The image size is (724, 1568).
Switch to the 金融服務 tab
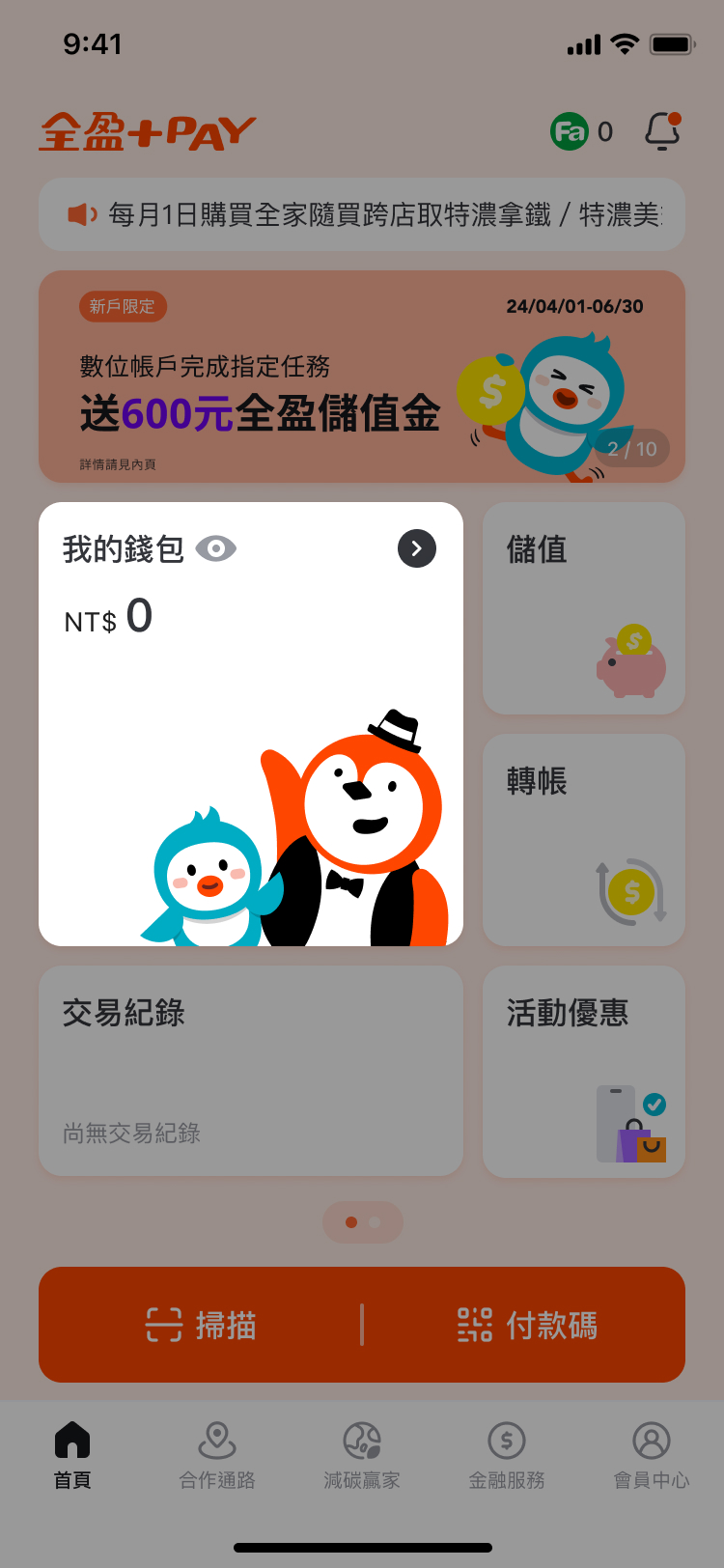tap(507, 1455)
